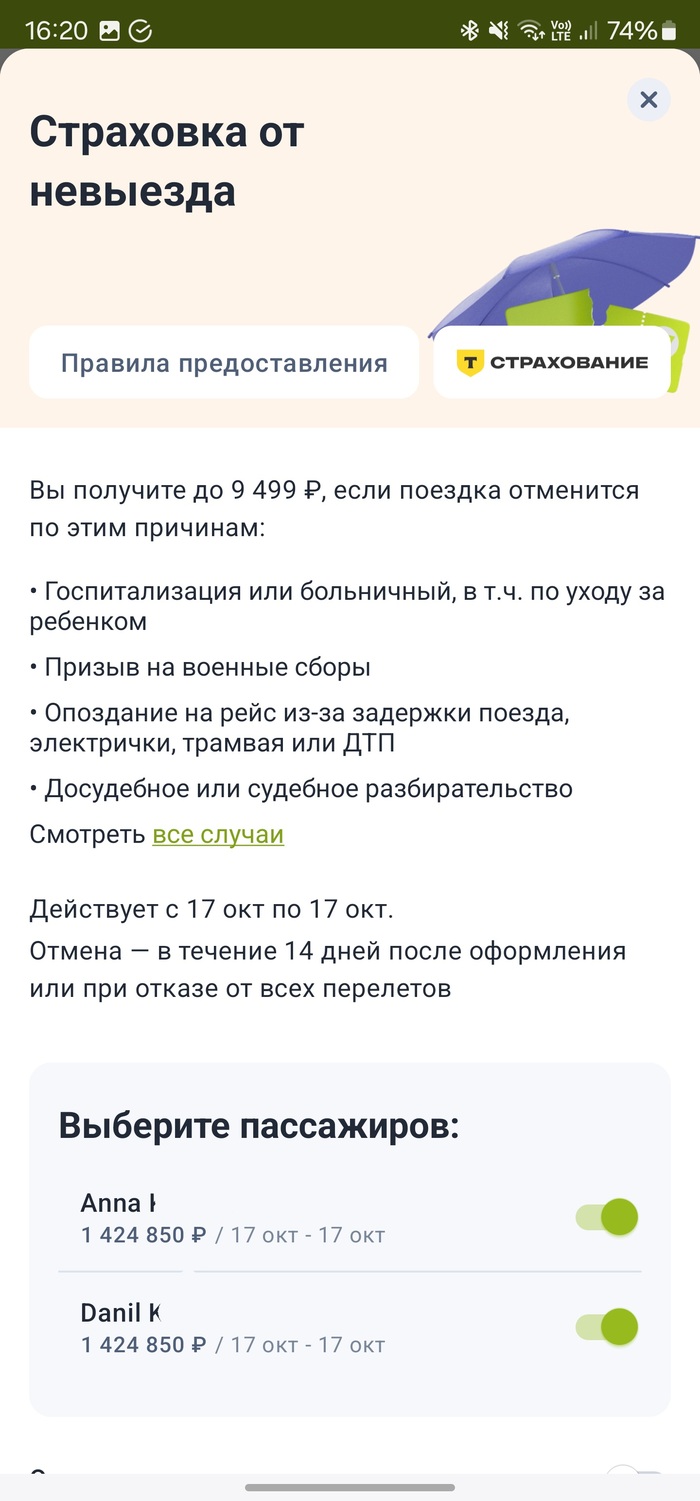This screenshot has height=1501, width=700.
Task: Open the все случаи link
Action: [218, 835]
